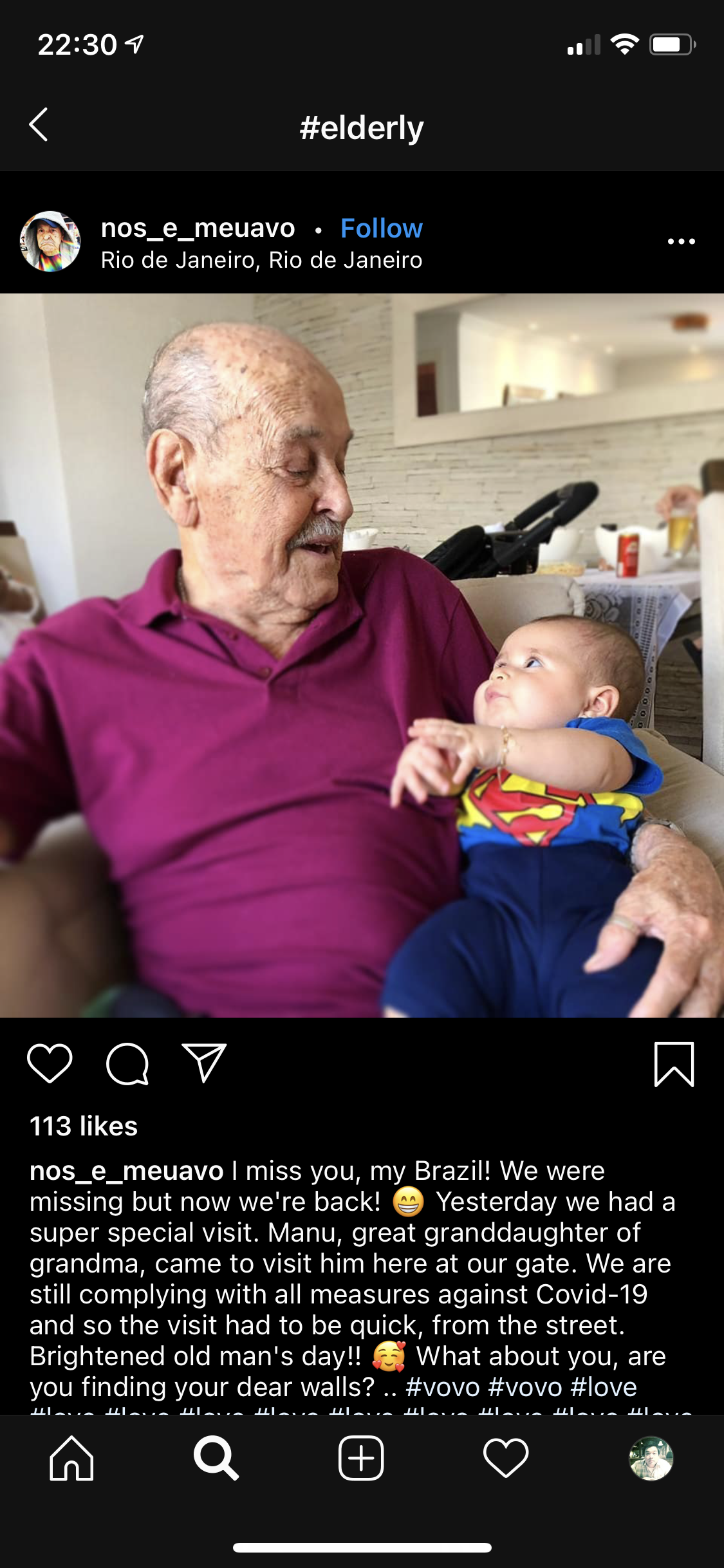The height and width of the screenshot is (1568, 724).
Task: Go back from the #elderly page
Action: [39, 125]
